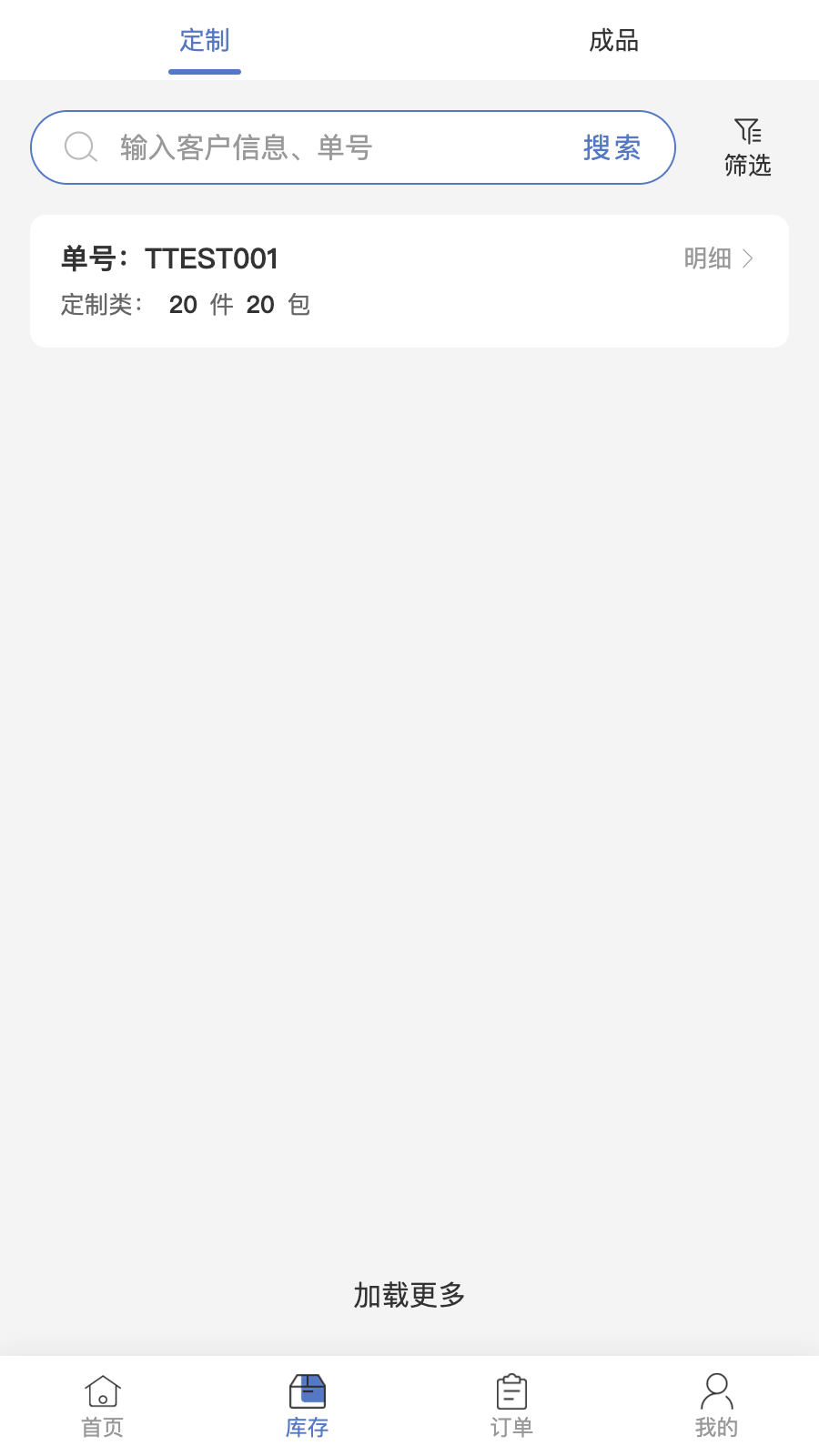View 明细 for order TTEST001
This screenshot has height=1456, width=819.
[x=719, y=258]
